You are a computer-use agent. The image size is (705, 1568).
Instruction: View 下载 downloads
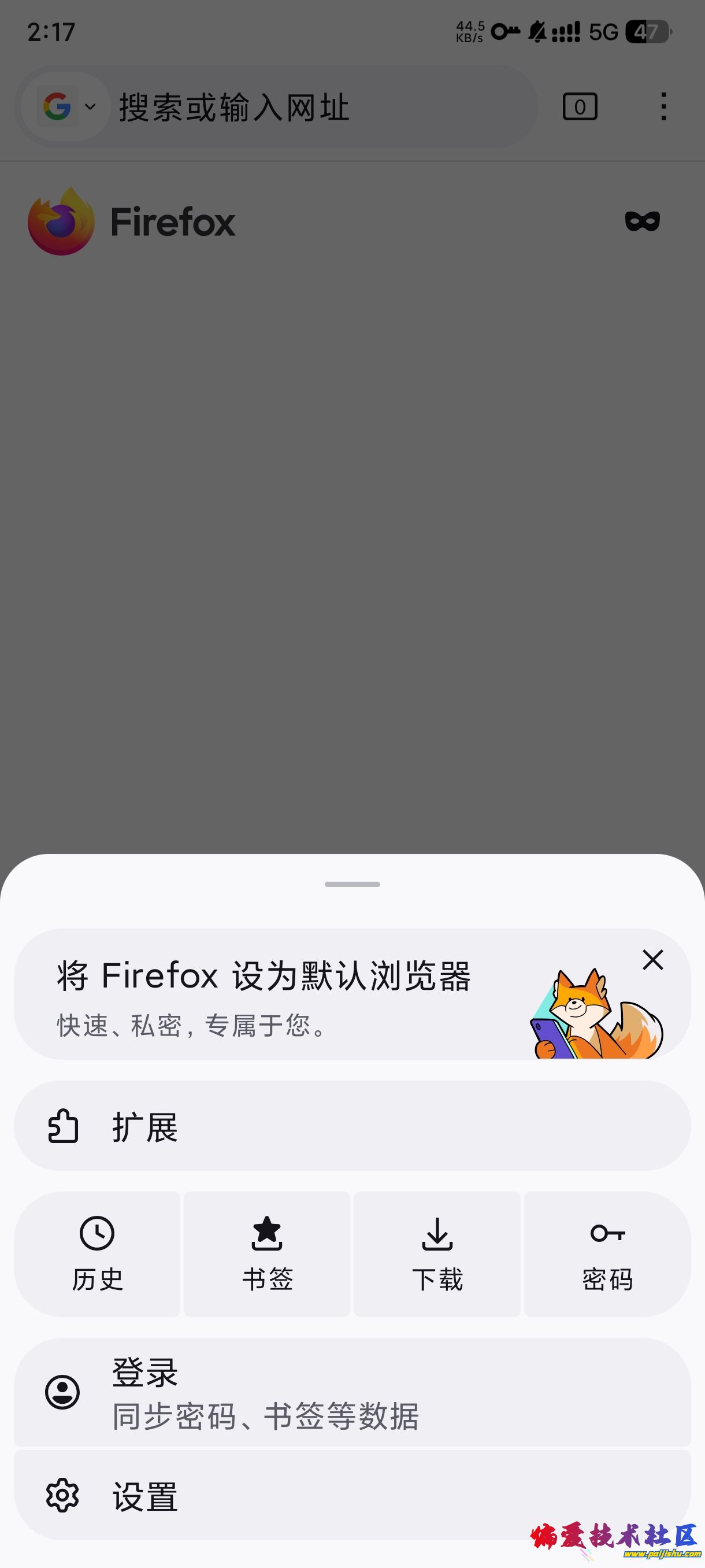coord(437,1254)
